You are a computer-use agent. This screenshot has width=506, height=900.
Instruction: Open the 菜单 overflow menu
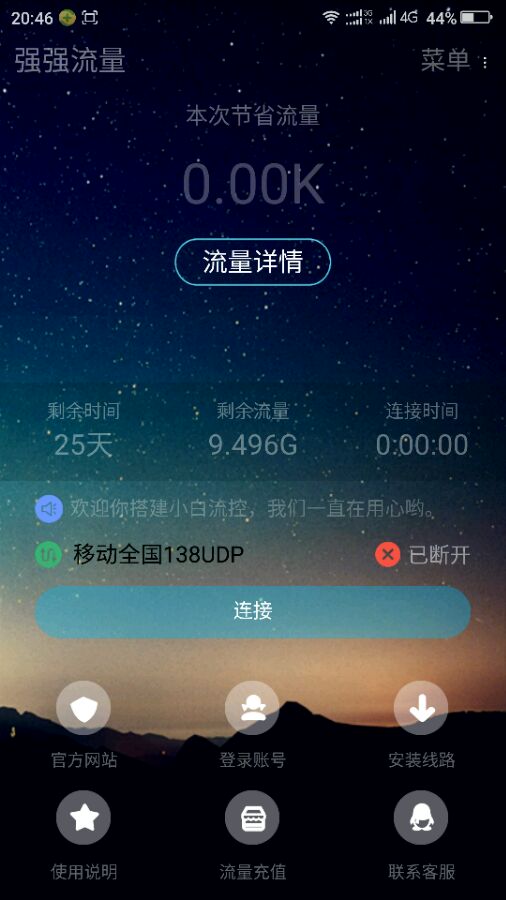[x=456, y=61]
